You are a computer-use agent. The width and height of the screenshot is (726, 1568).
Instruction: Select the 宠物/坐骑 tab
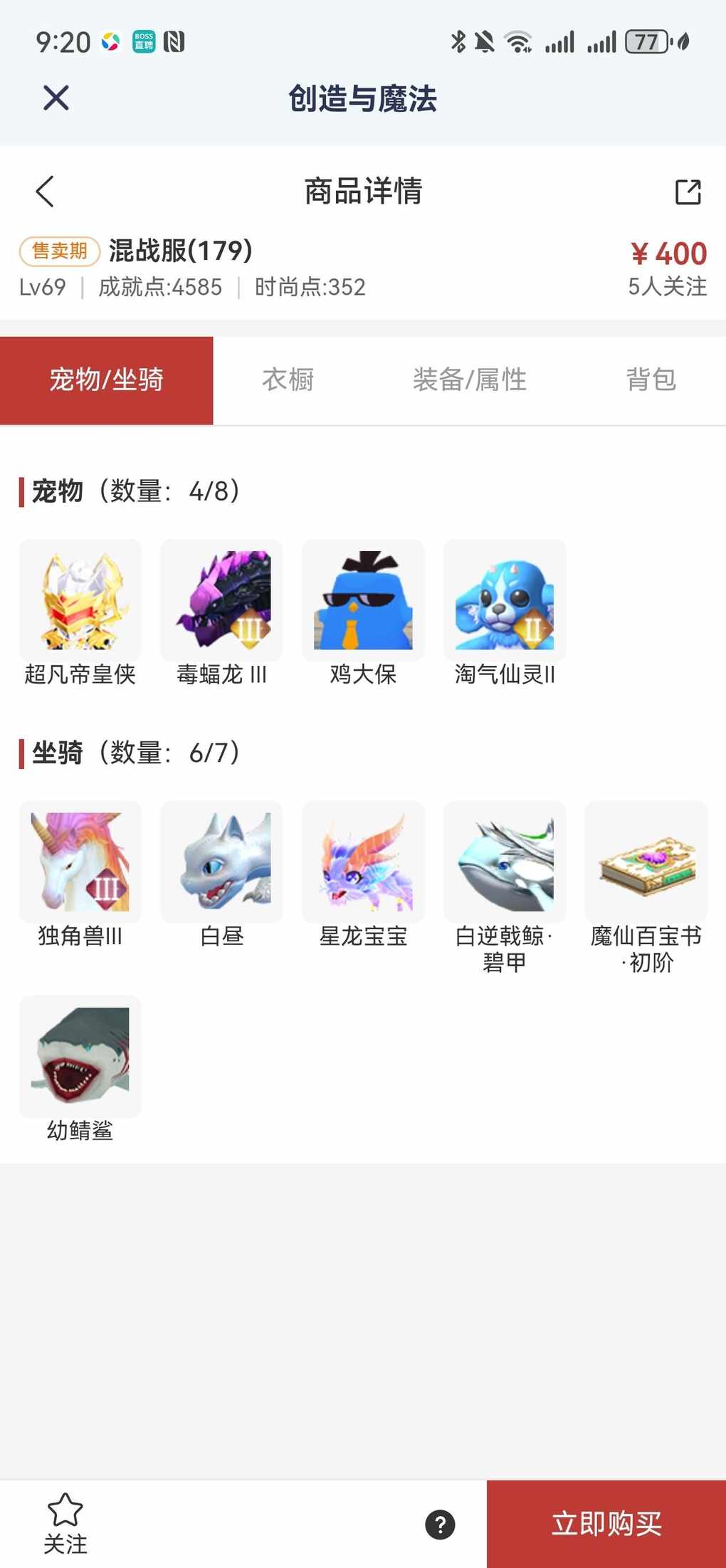(107, 380)
